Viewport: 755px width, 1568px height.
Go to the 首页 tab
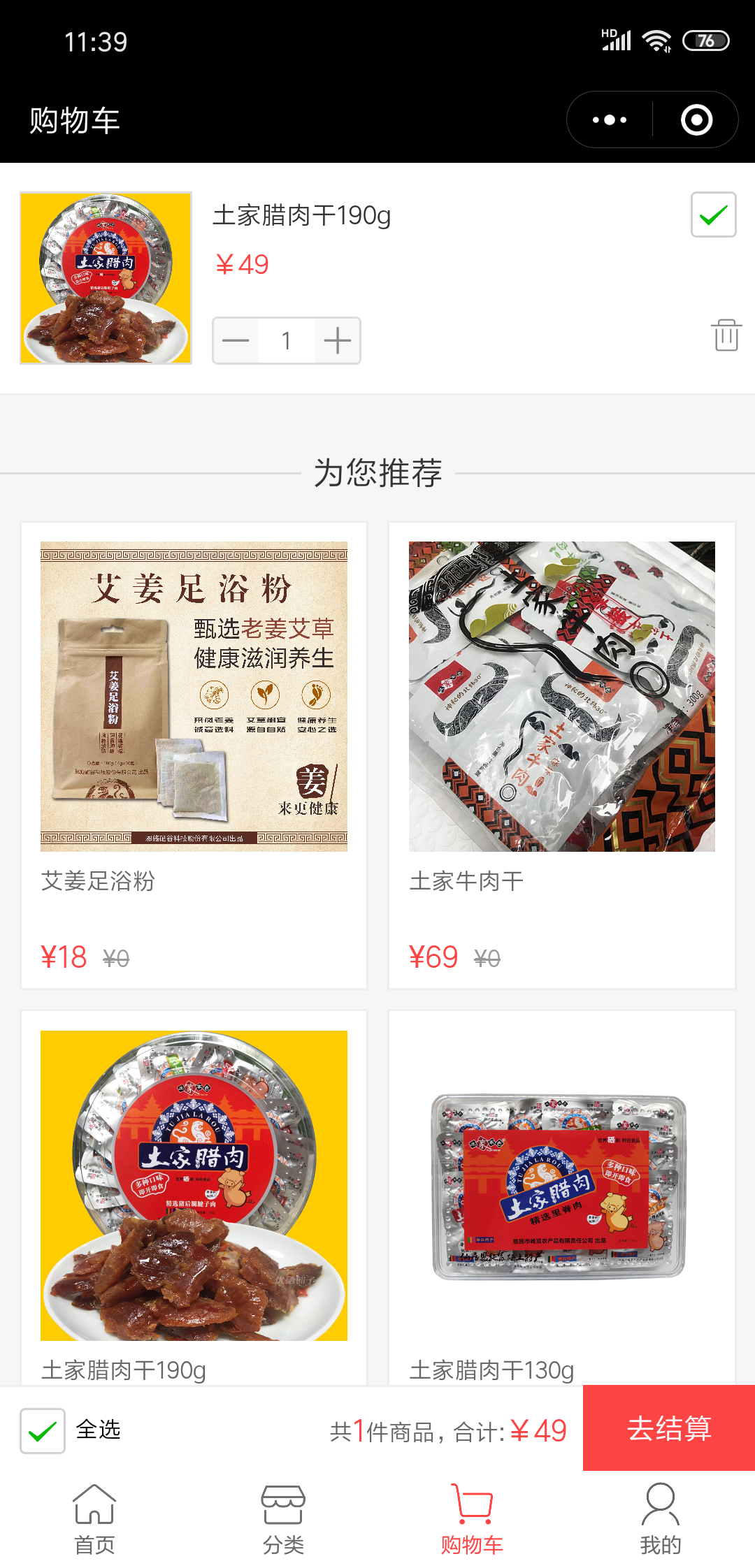(94, 1519)
